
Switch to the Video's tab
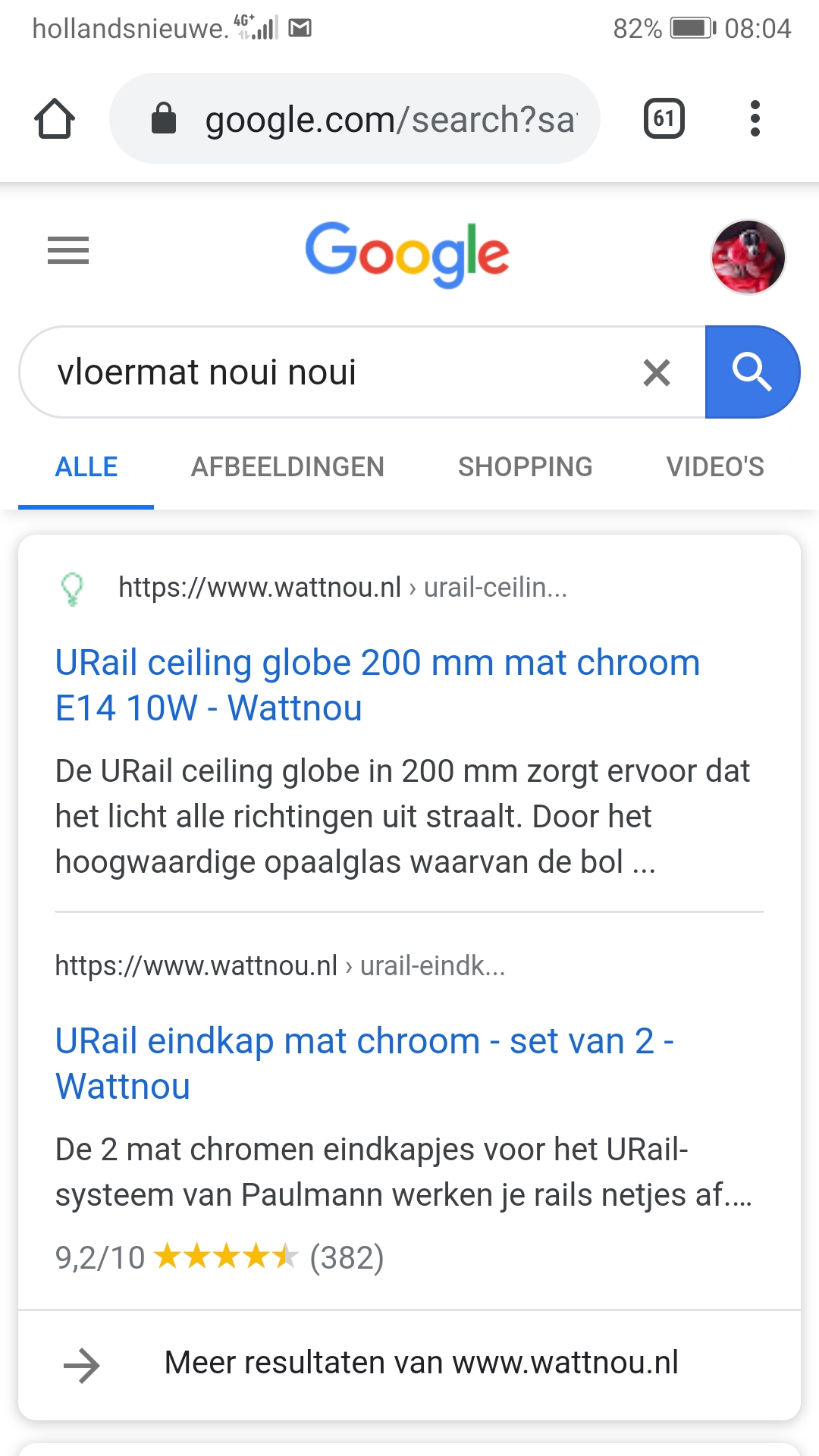pos(715,467)
